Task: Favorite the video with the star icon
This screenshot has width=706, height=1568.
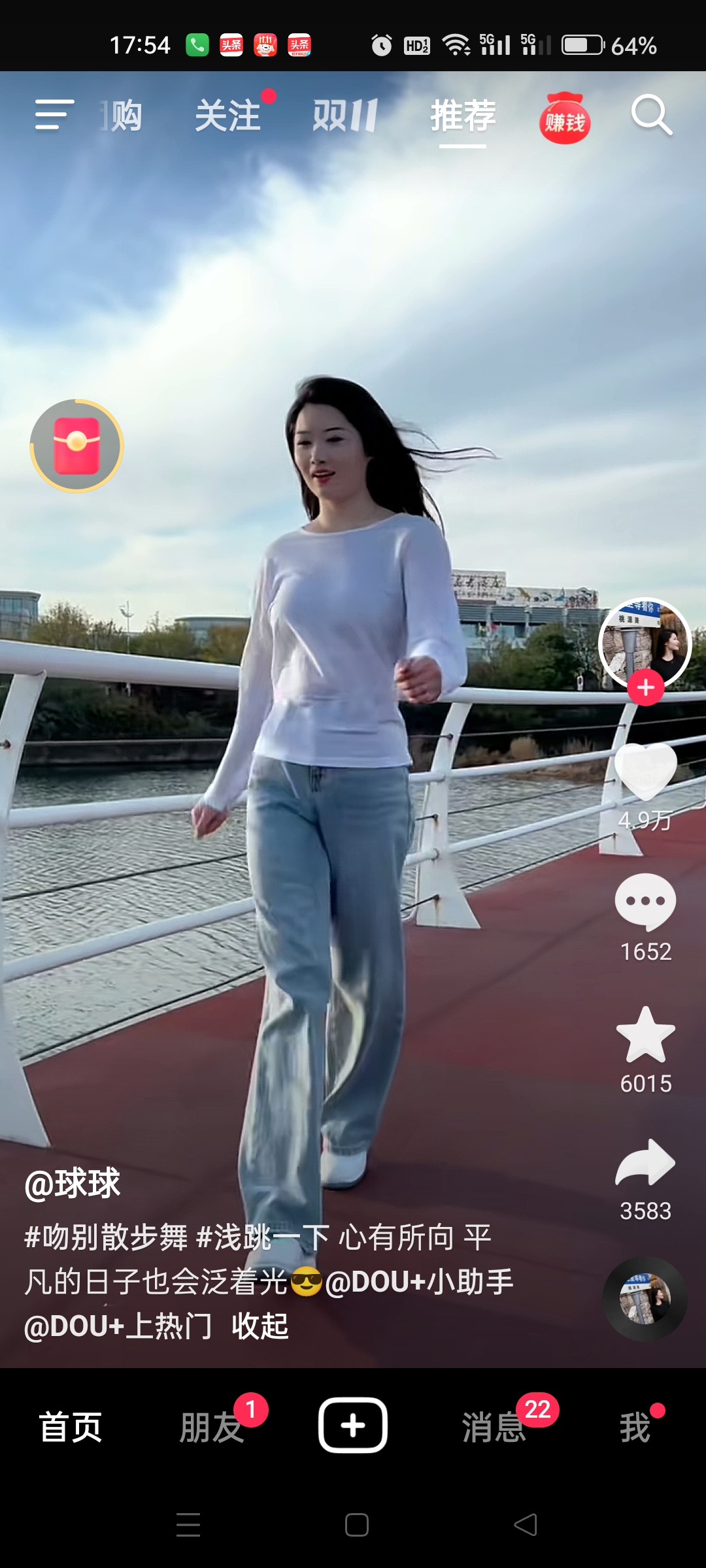Action: 646,1035
